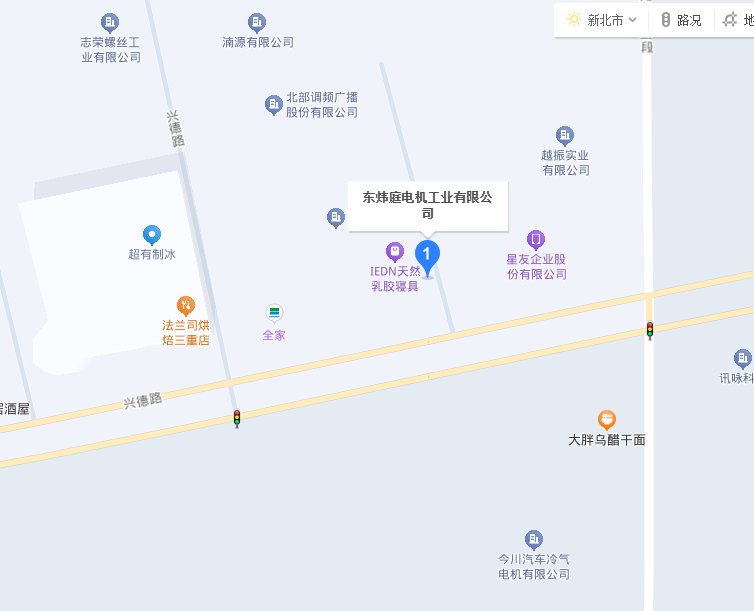Select the 北部调频广播股份有限公司 marker
Viewport: 754px width, 611px height.
[x=273, y=104]
